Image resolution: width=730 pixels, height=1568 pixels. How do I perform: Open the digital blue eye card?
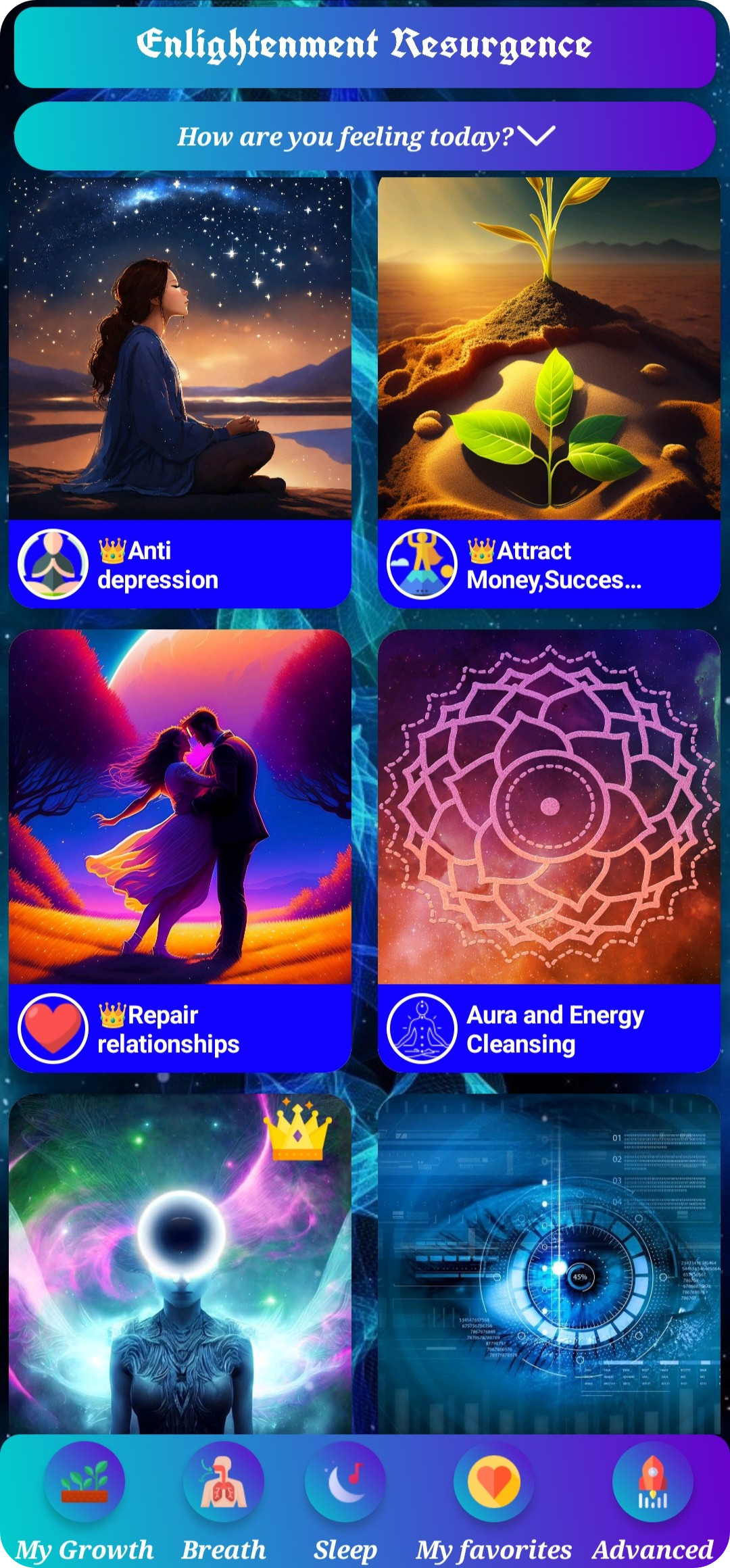549,1264
